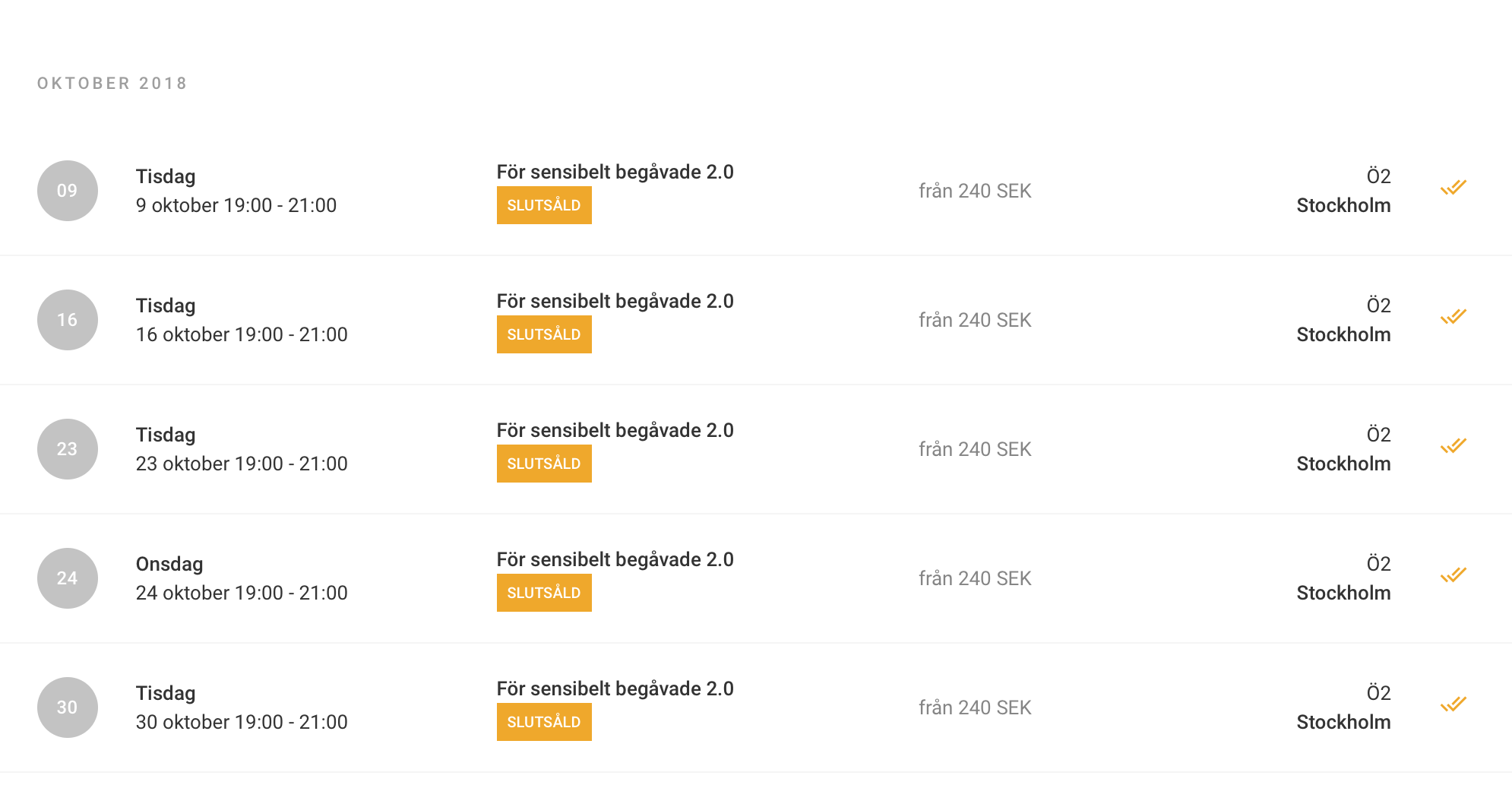The image size is (1512, 804).
Task: Open the 23 oktober event row
Action: point(615,431)
